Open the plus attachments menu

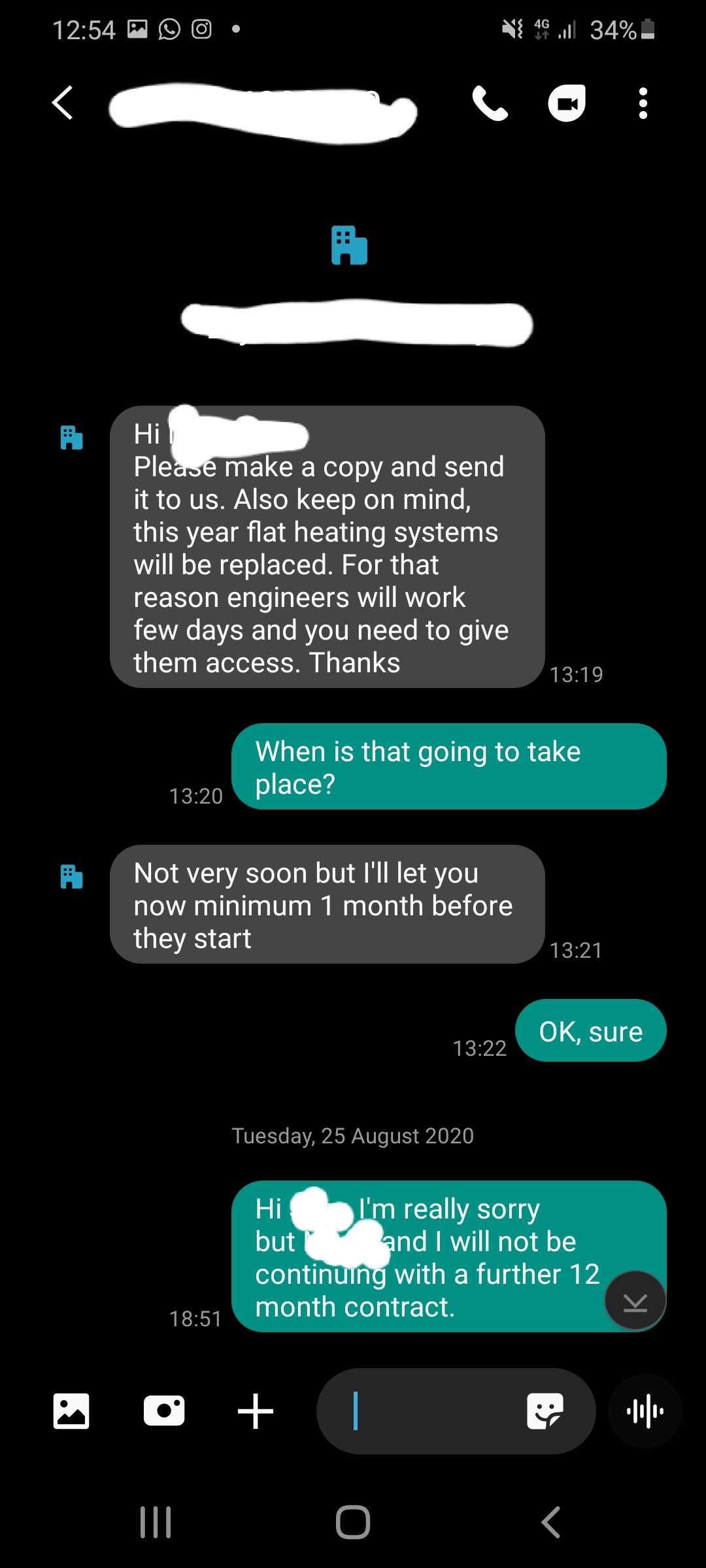coord(256,1411)
